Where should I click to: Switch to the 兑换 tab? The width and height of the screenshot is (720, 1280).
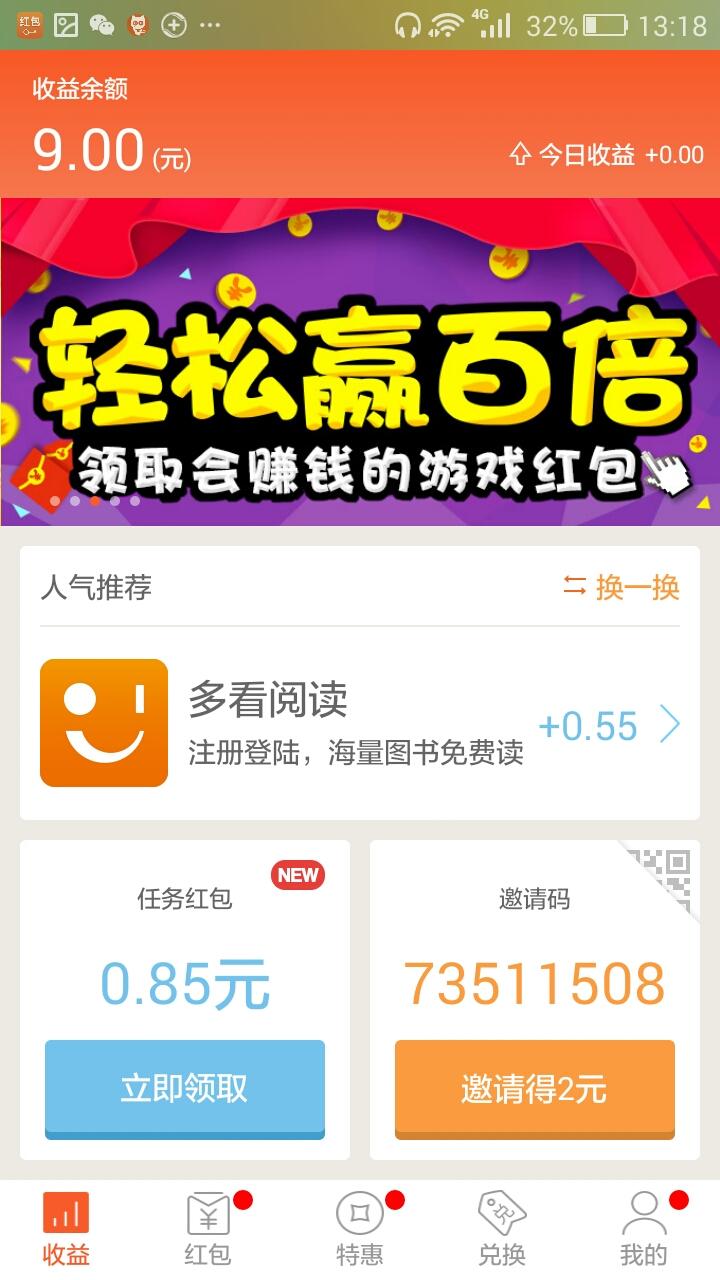(x=502, y=1229)
